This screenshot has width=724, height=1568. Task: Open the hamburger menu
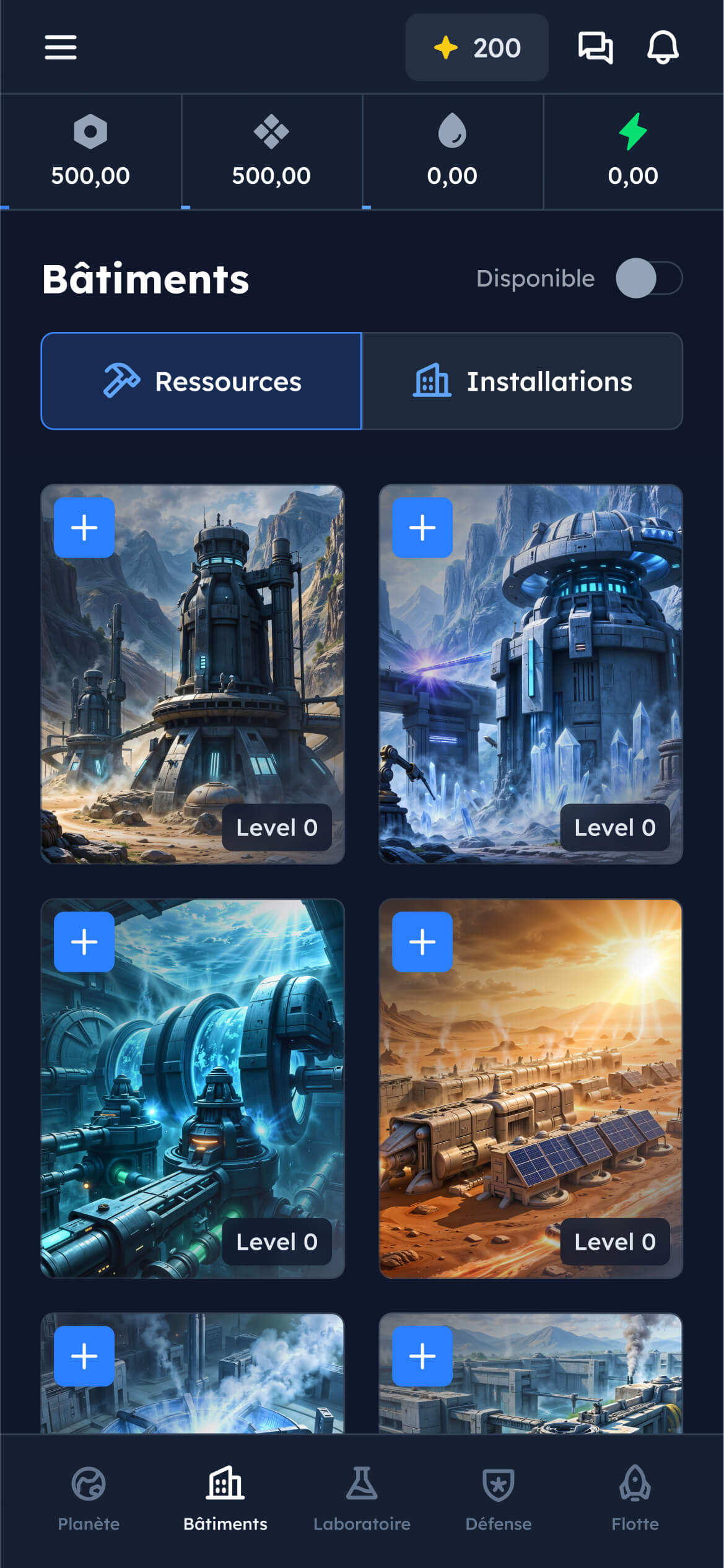pos(61,48)
